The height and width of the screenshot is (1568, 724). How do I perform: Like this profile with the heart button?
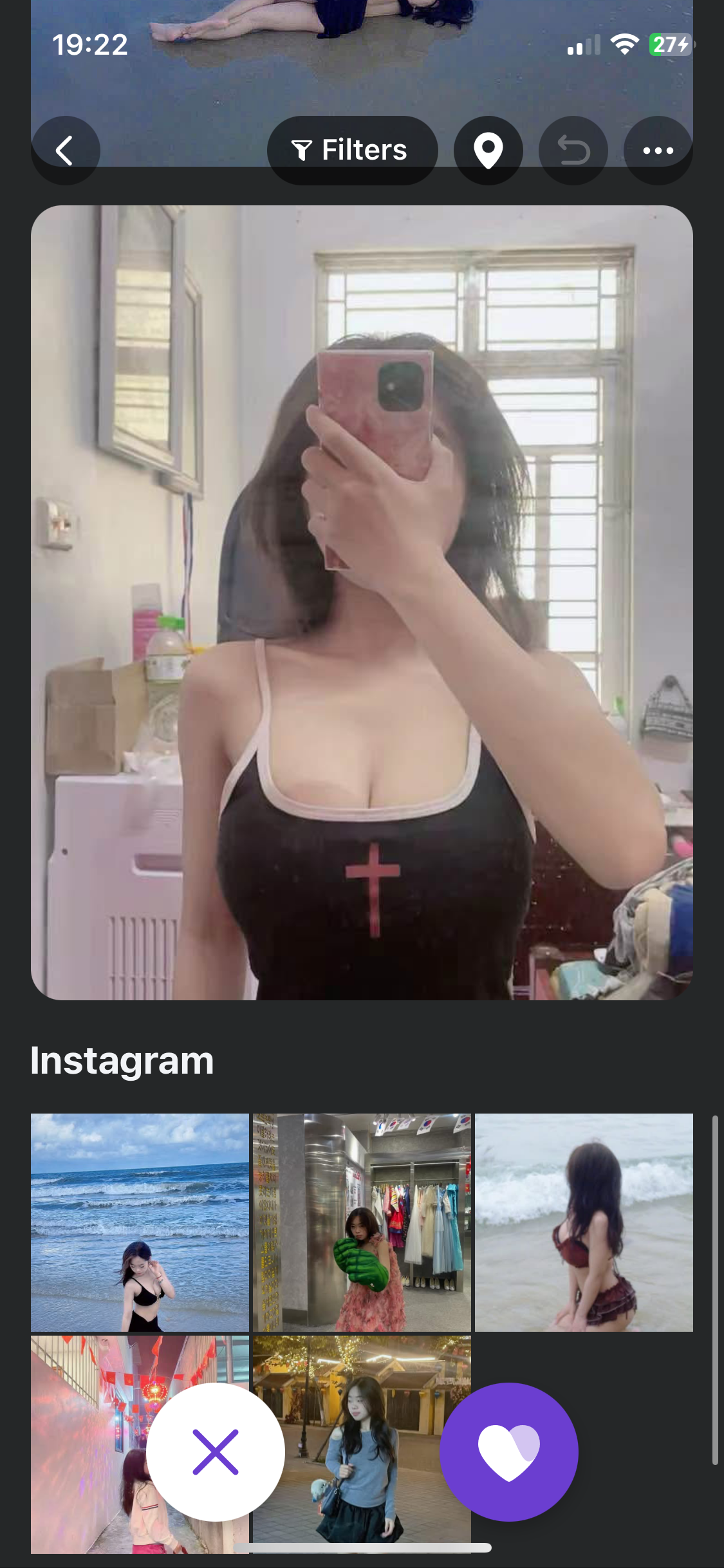[508, 1451]
